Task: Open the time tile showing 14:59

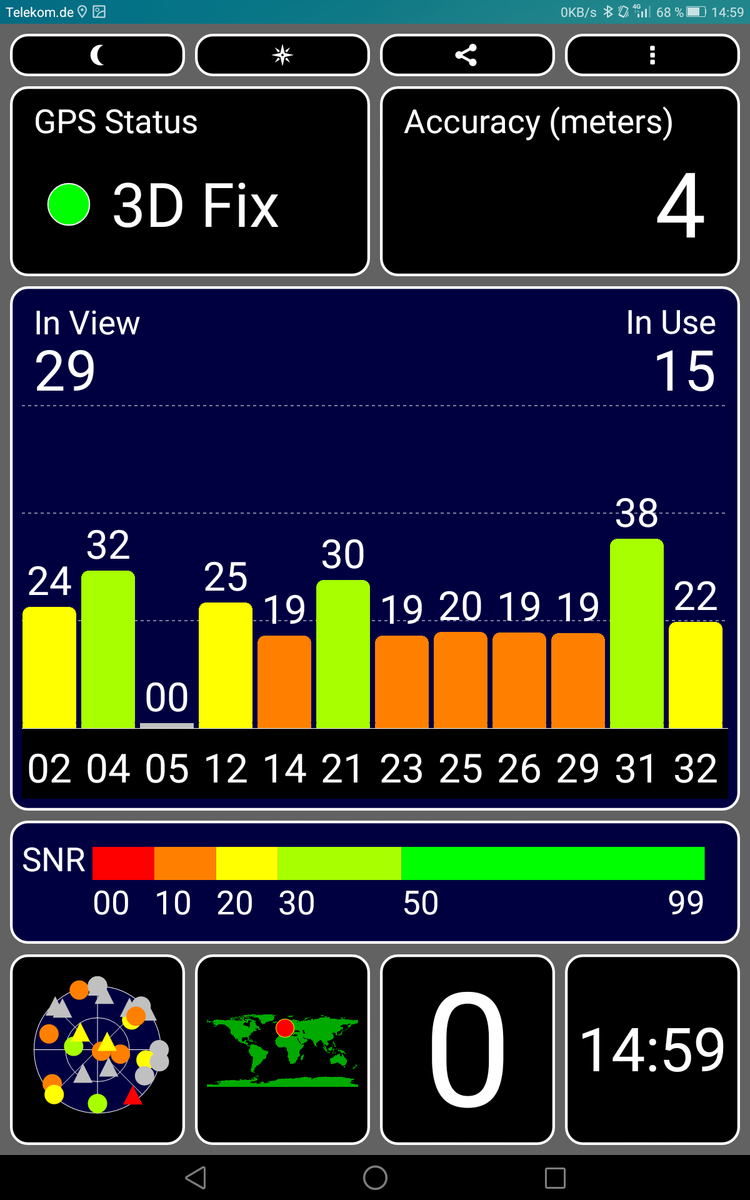Action: (x=652, y=1049)
